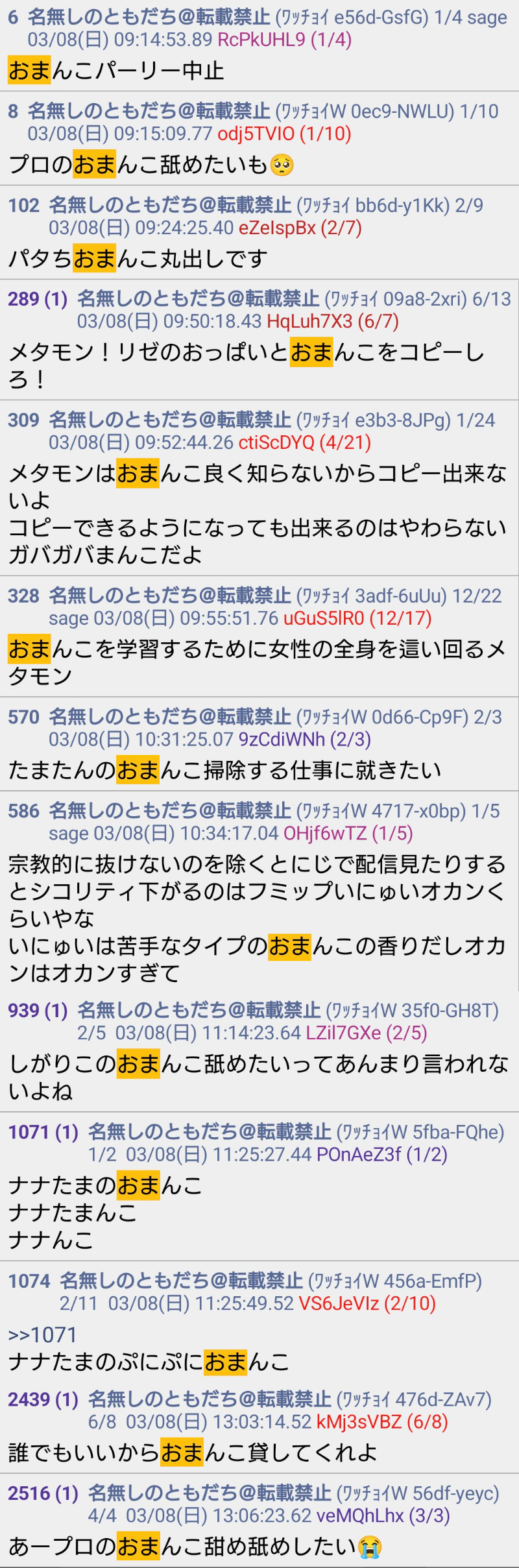Tap ID 9zCdiWNh on post 570
Image resolution: width=519 pixels, height=1568 pixels.
tap(282, 740)
